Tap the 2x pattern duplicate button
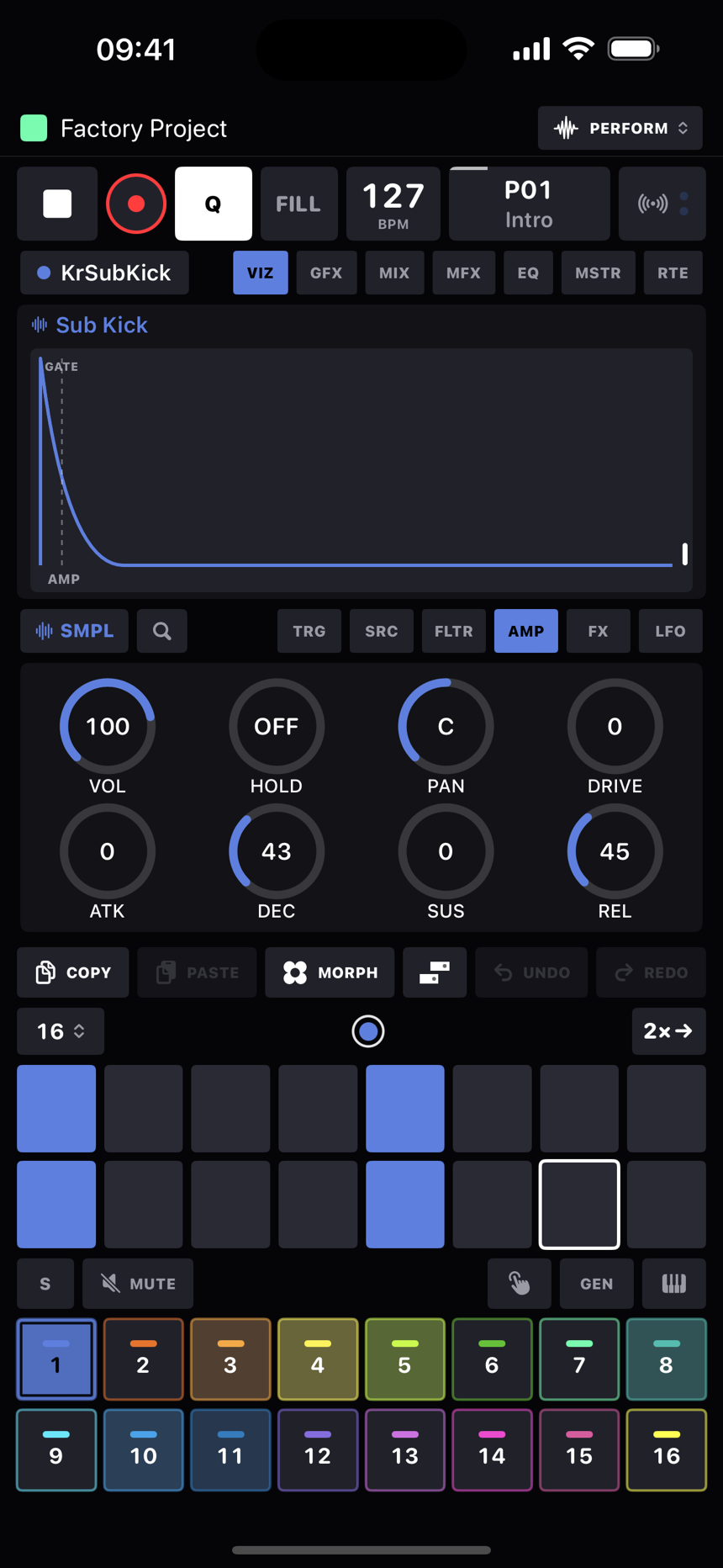The image size is (723, 1568). tap(668, 1031)
